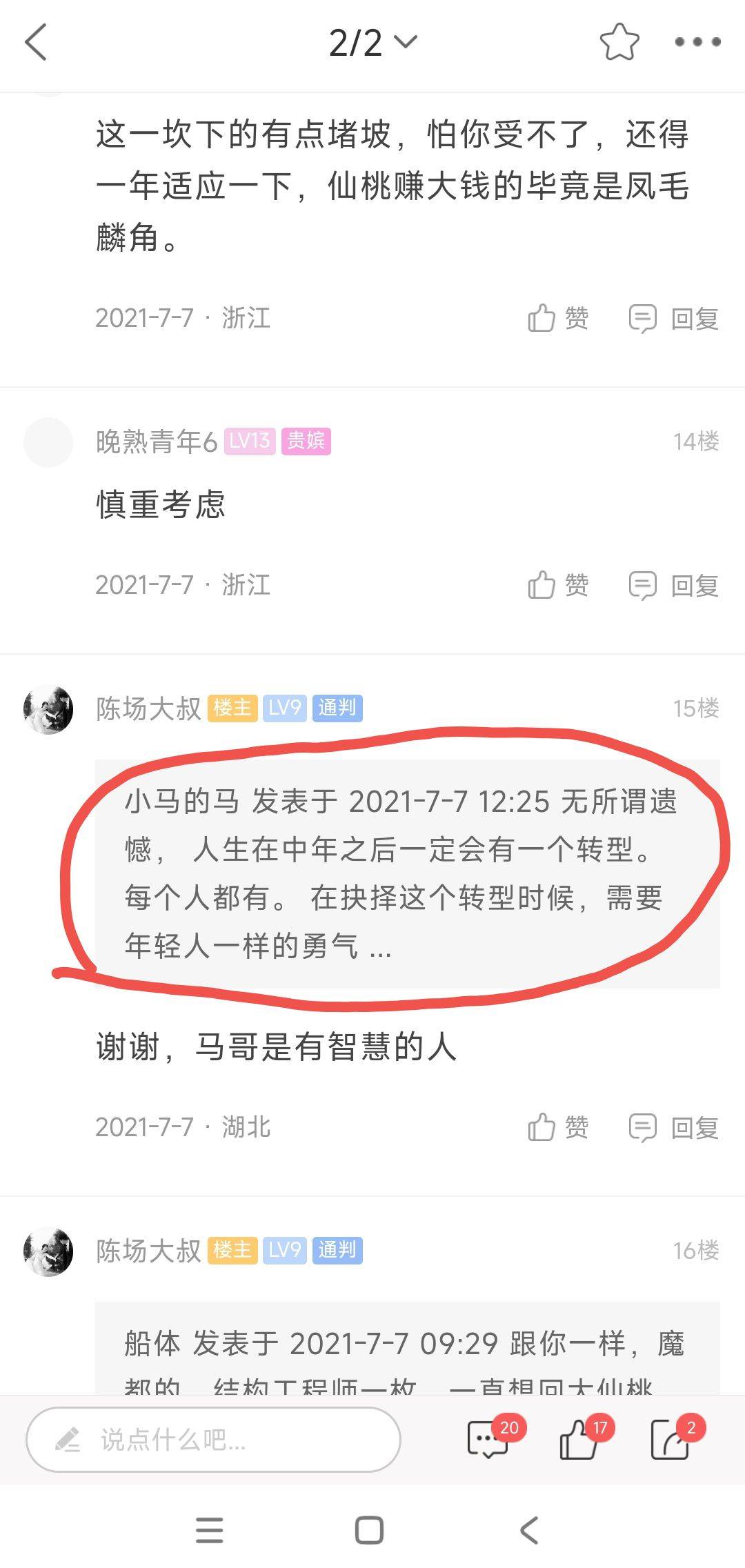Go back using the top-left arrow
Viewport: 745px width, 1568px height.
point(36,43)
